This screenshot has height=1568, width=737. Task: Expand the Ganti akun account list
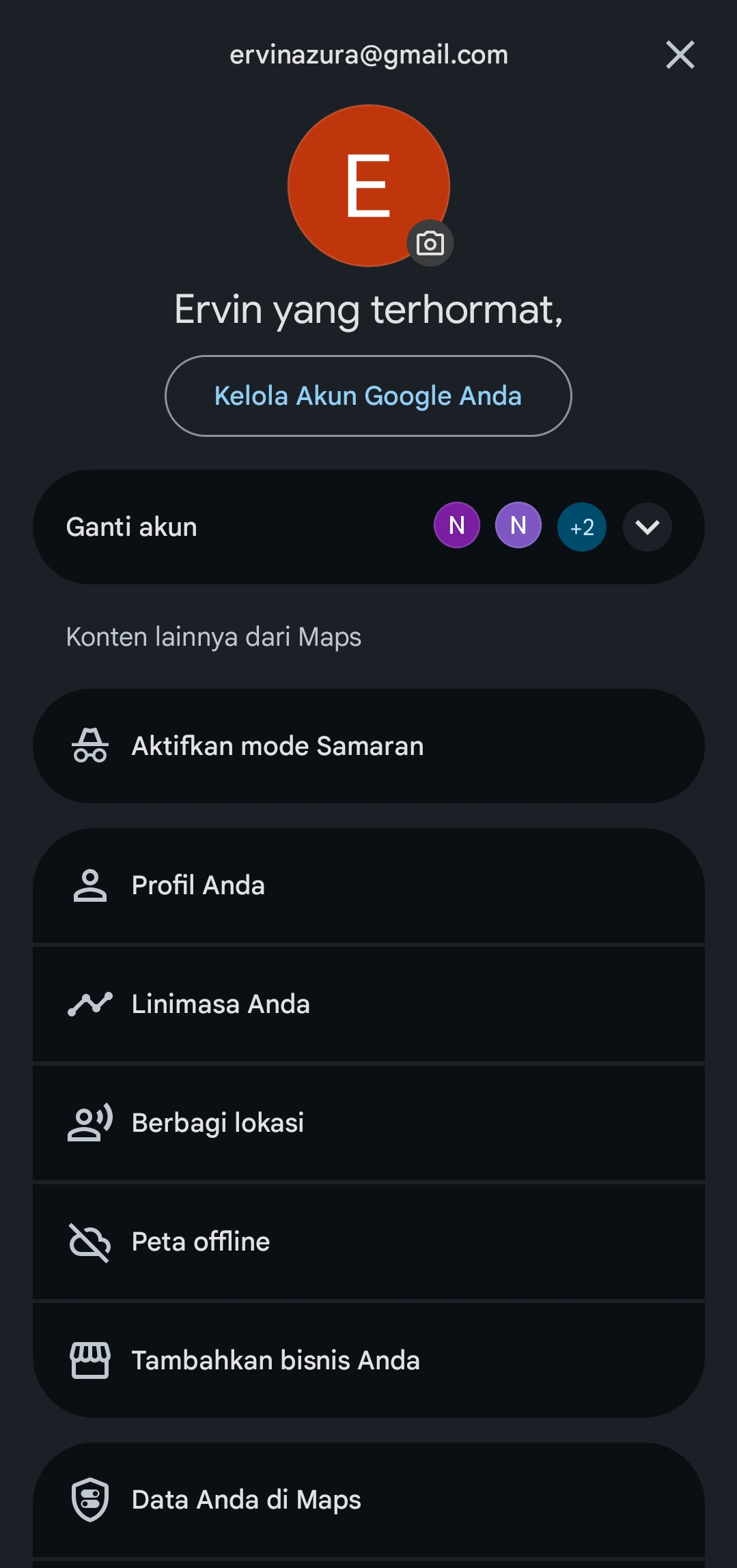pos(647,527)
